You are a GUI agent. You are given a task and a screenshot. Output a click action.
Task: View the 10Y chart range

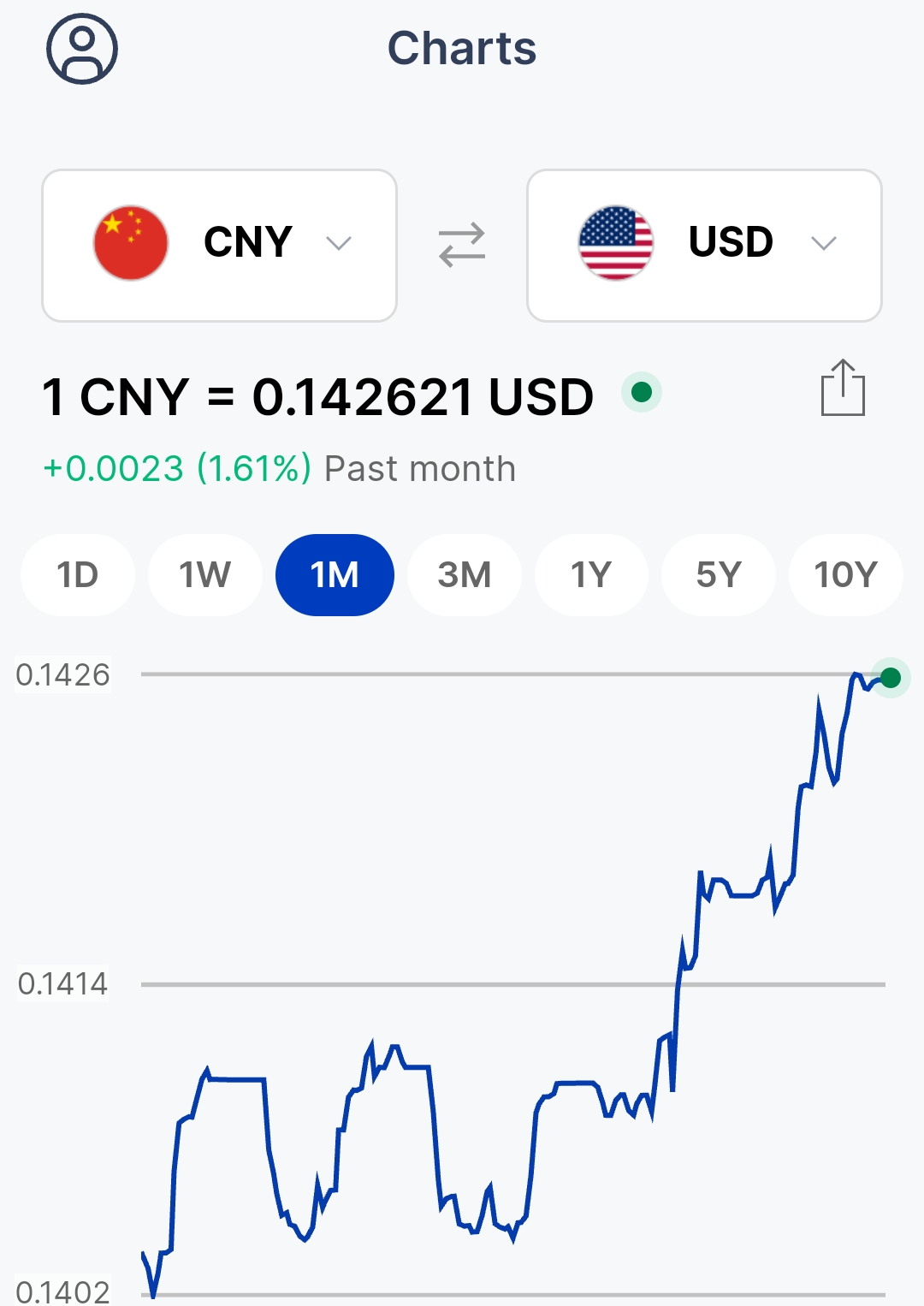tap(845, 574)
